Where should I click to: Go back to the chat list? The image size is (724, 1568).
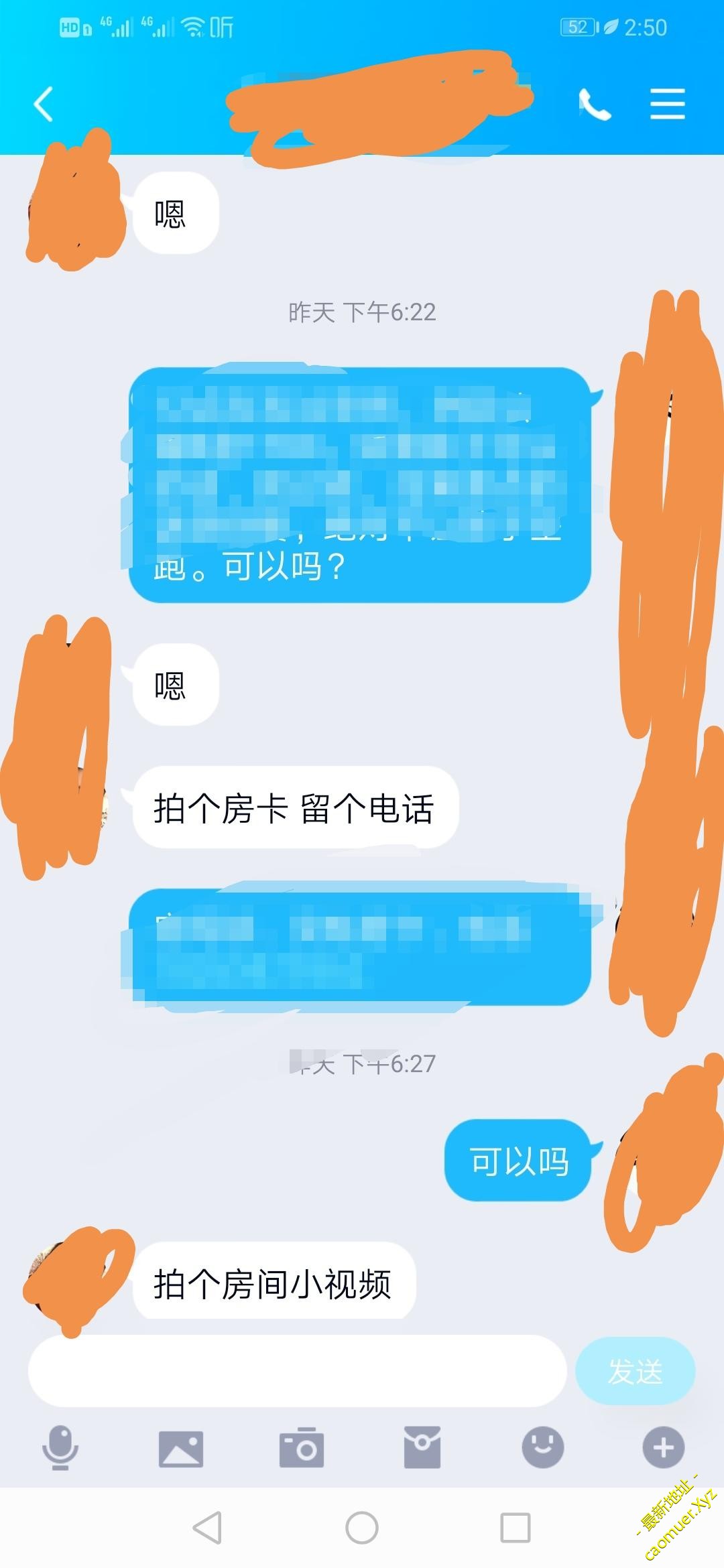point(44,105)
